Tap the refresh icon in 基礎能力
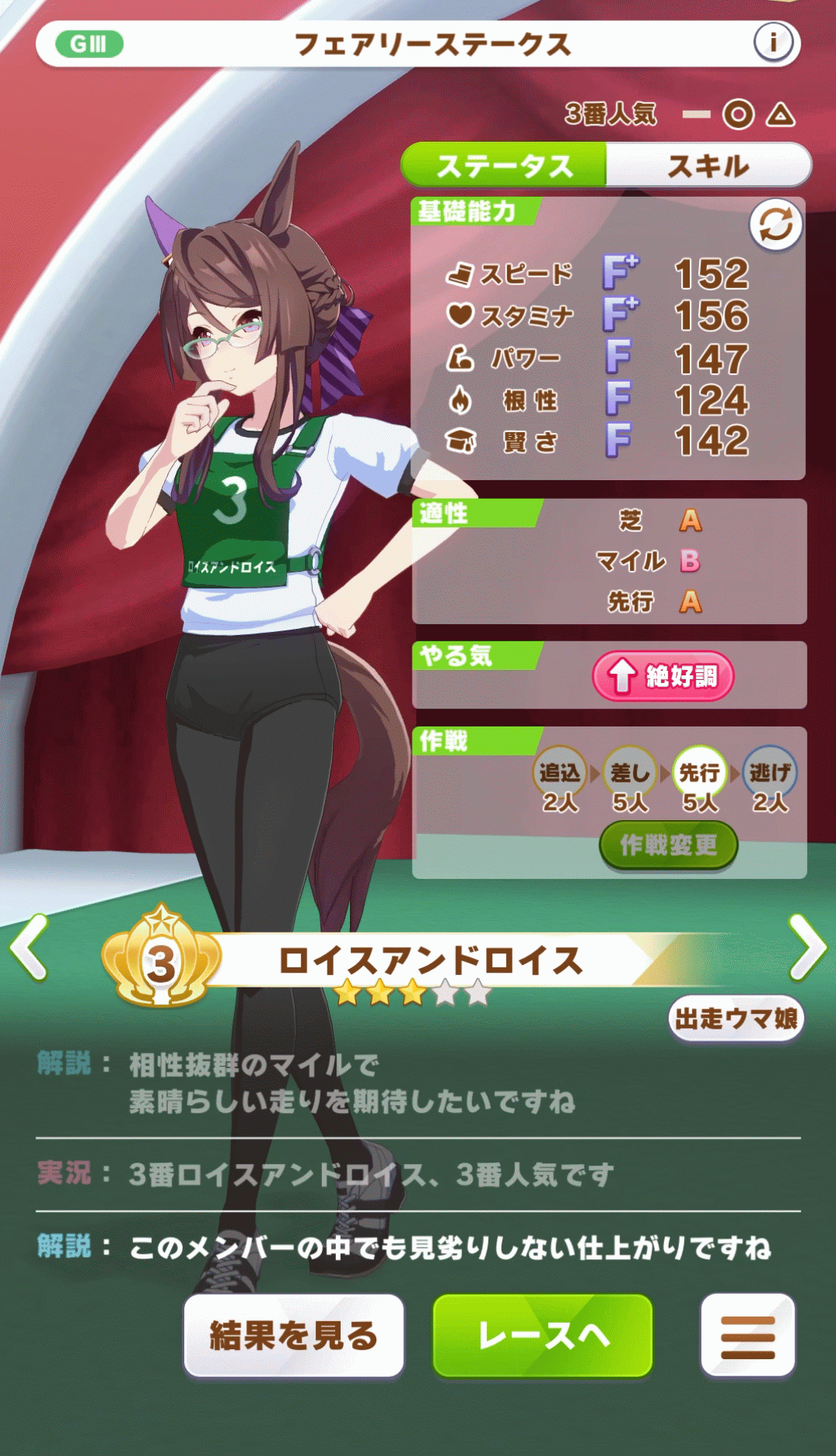The image size is (836, 1456). 775,225
